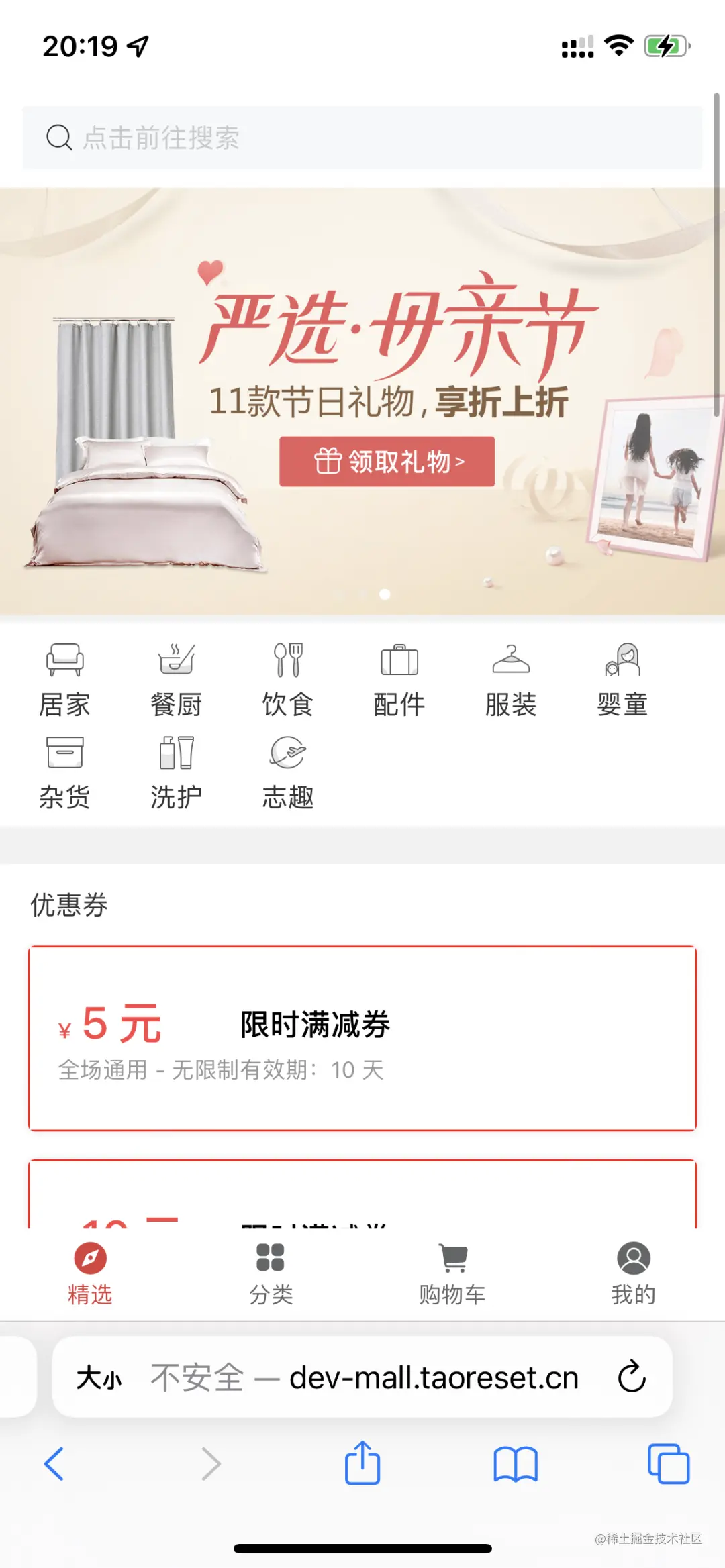The image size is (725, 1568).
Task: Tap the 点击前往搜索 search box
Action: point(362,138)
